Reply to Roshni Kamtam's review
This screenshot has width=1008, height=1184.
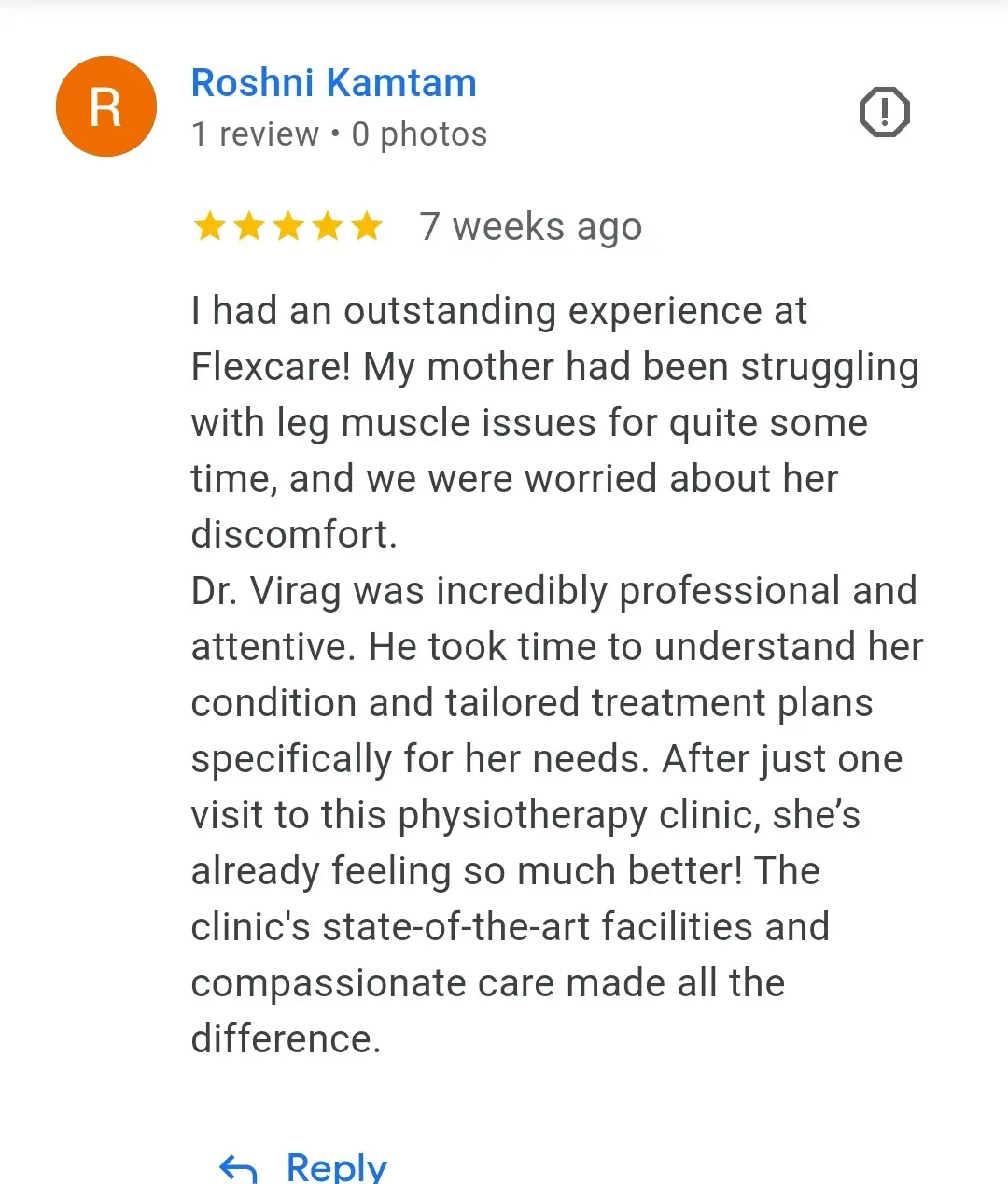[304, 1165]
